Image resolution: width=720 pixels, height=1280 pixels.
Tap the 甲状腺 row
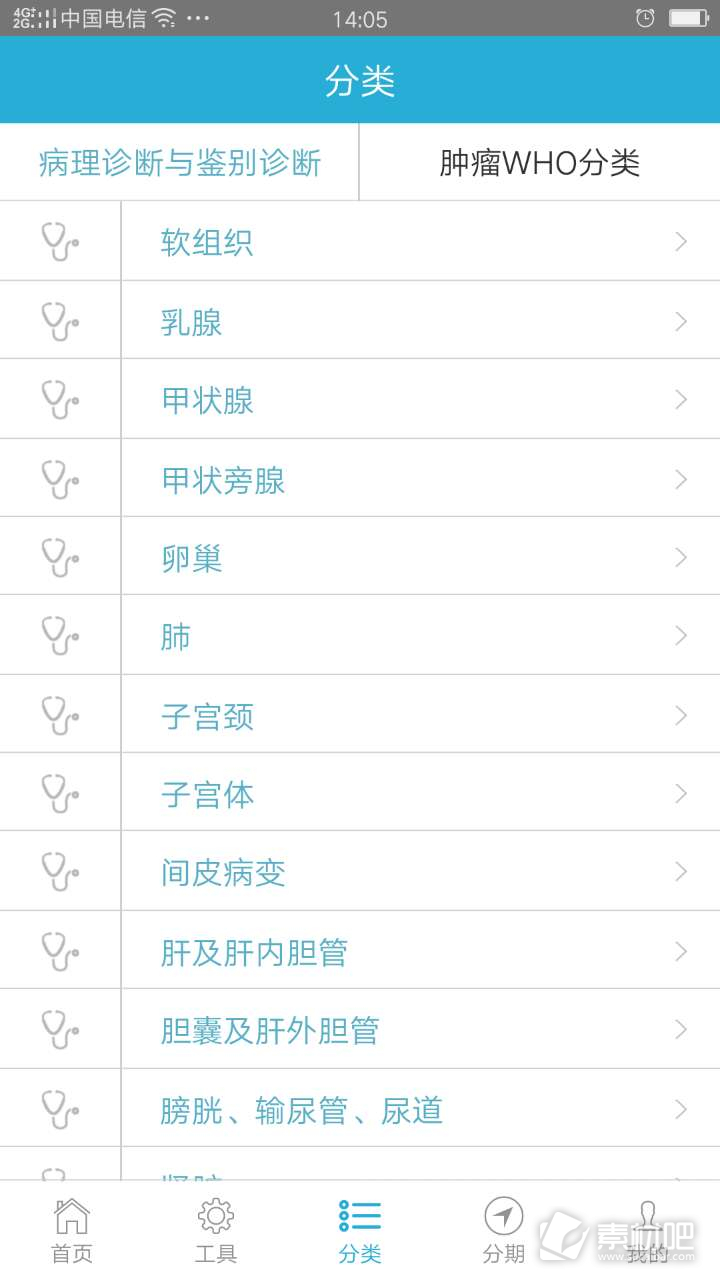point(360,399)
